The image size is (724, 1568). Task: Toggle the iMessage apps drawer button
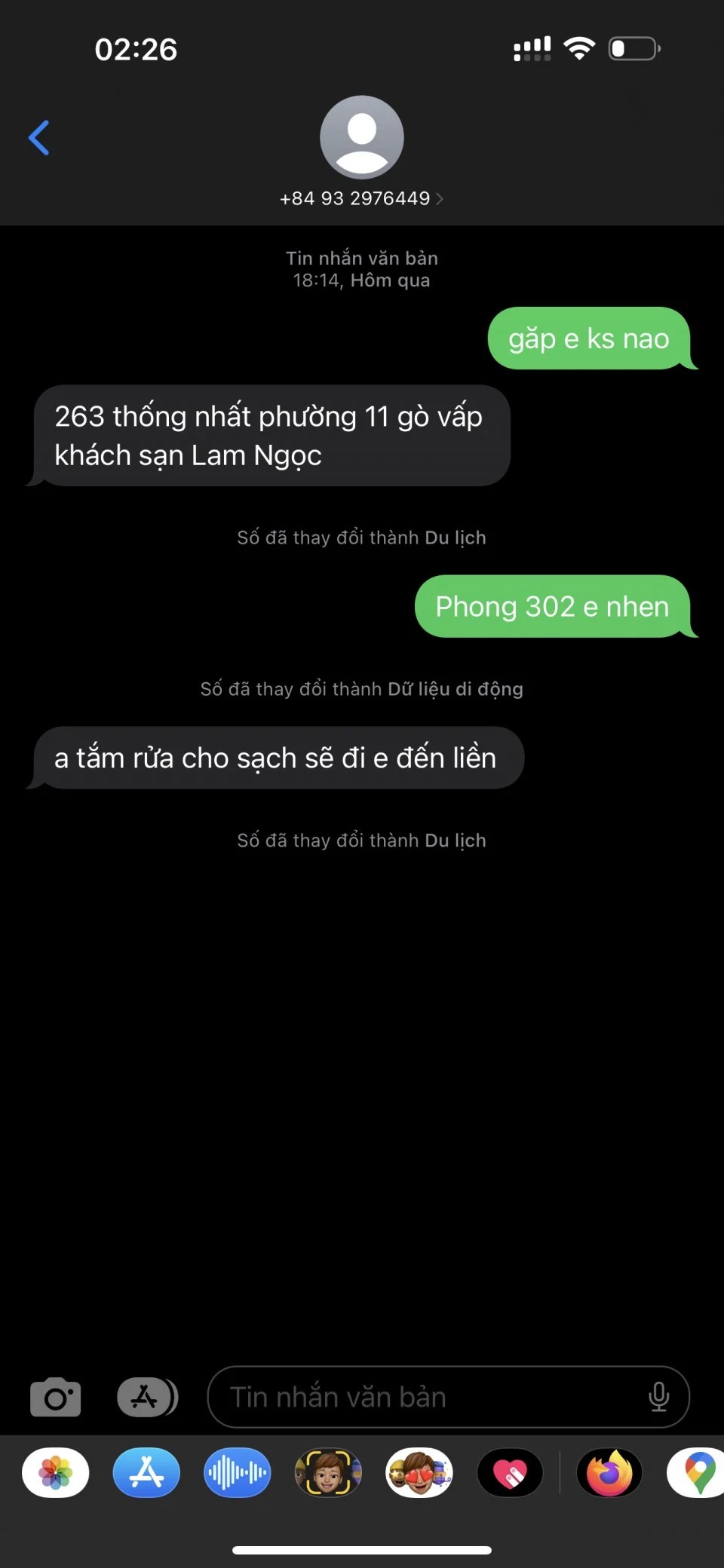147,1397
